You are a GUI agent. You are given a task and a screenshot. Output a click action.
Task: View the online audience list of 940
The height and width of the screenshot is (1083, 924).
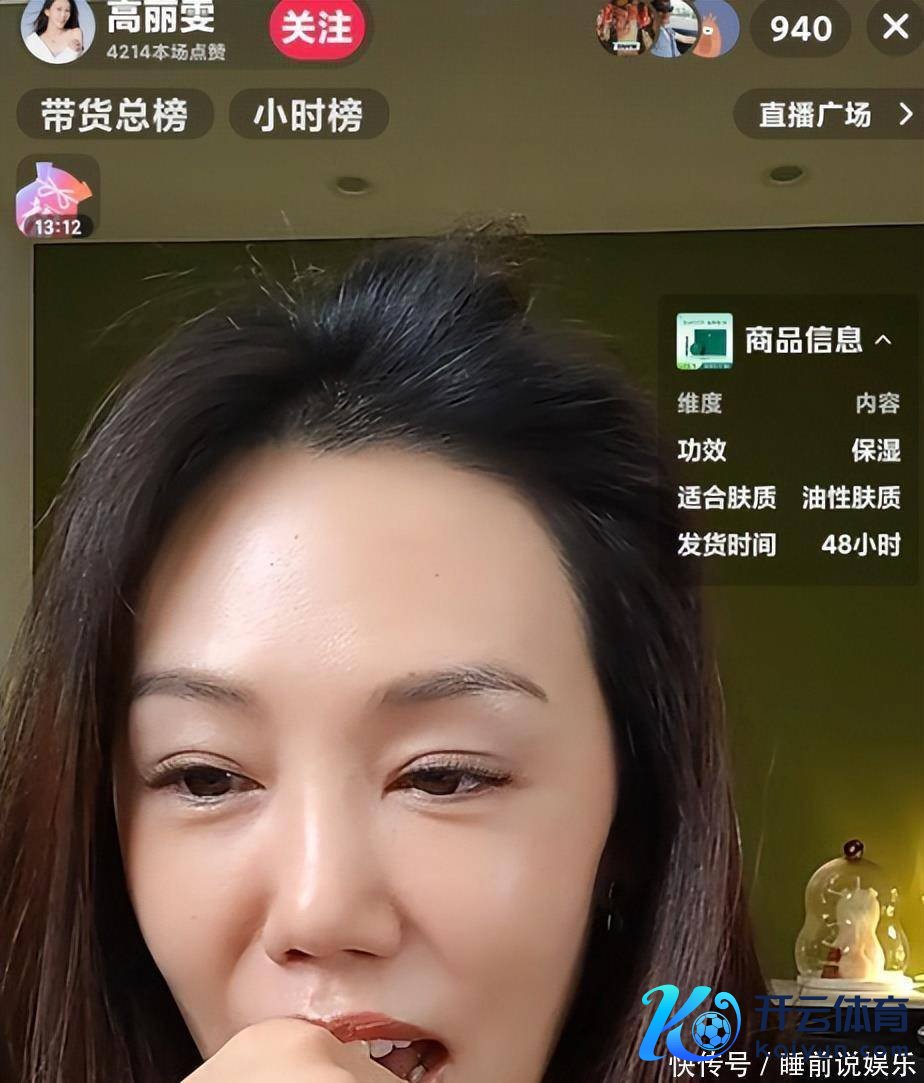coord(800,28)
